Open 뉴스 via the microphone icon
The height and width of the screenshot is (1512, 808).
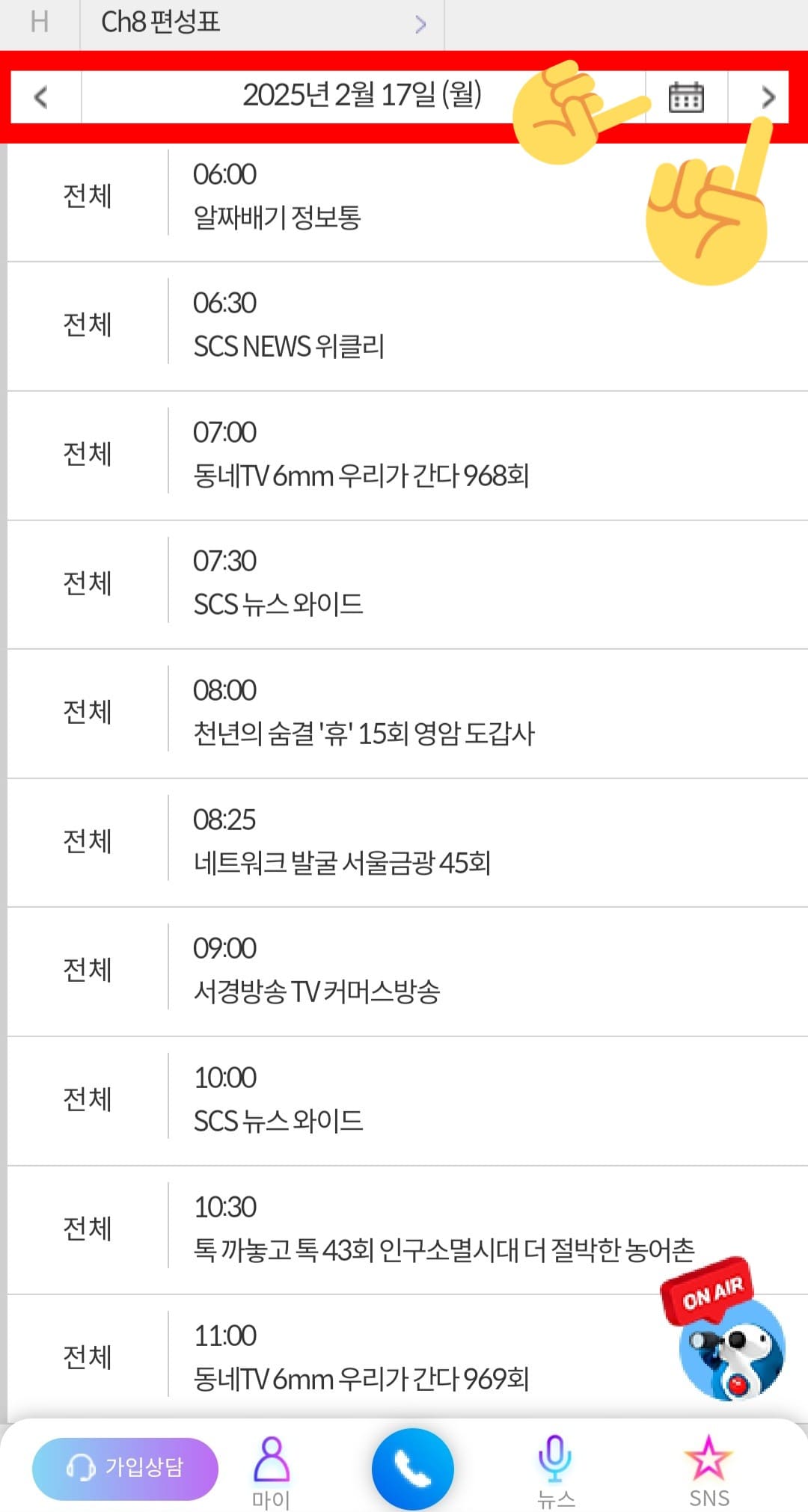(554, 1458)
